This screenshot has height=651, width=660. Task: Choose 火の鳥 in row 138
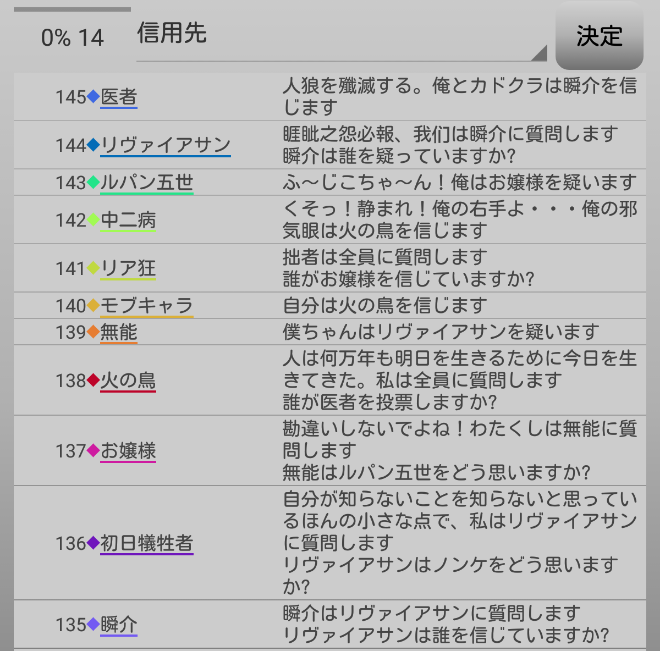tap(128, 380)
